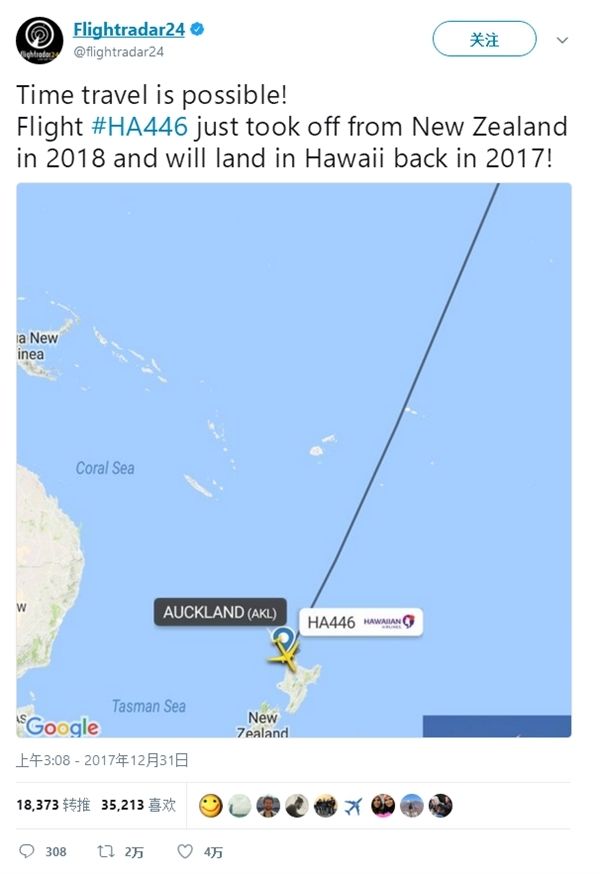
Task: Open the tweet options dropdown arrow
Action: pos(562,41)
